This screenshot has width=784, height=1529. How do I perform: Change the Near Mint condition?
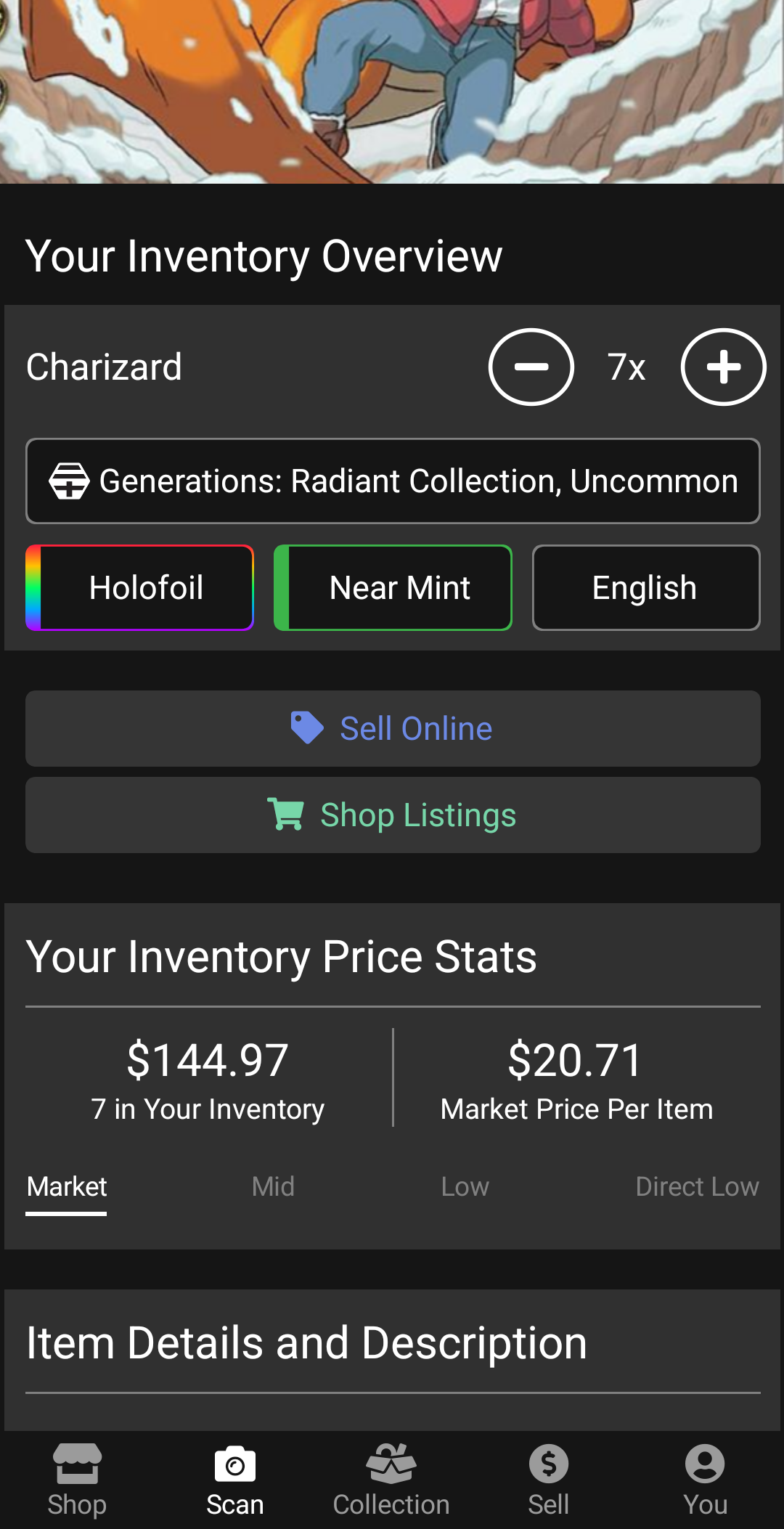tap(393, 587)
